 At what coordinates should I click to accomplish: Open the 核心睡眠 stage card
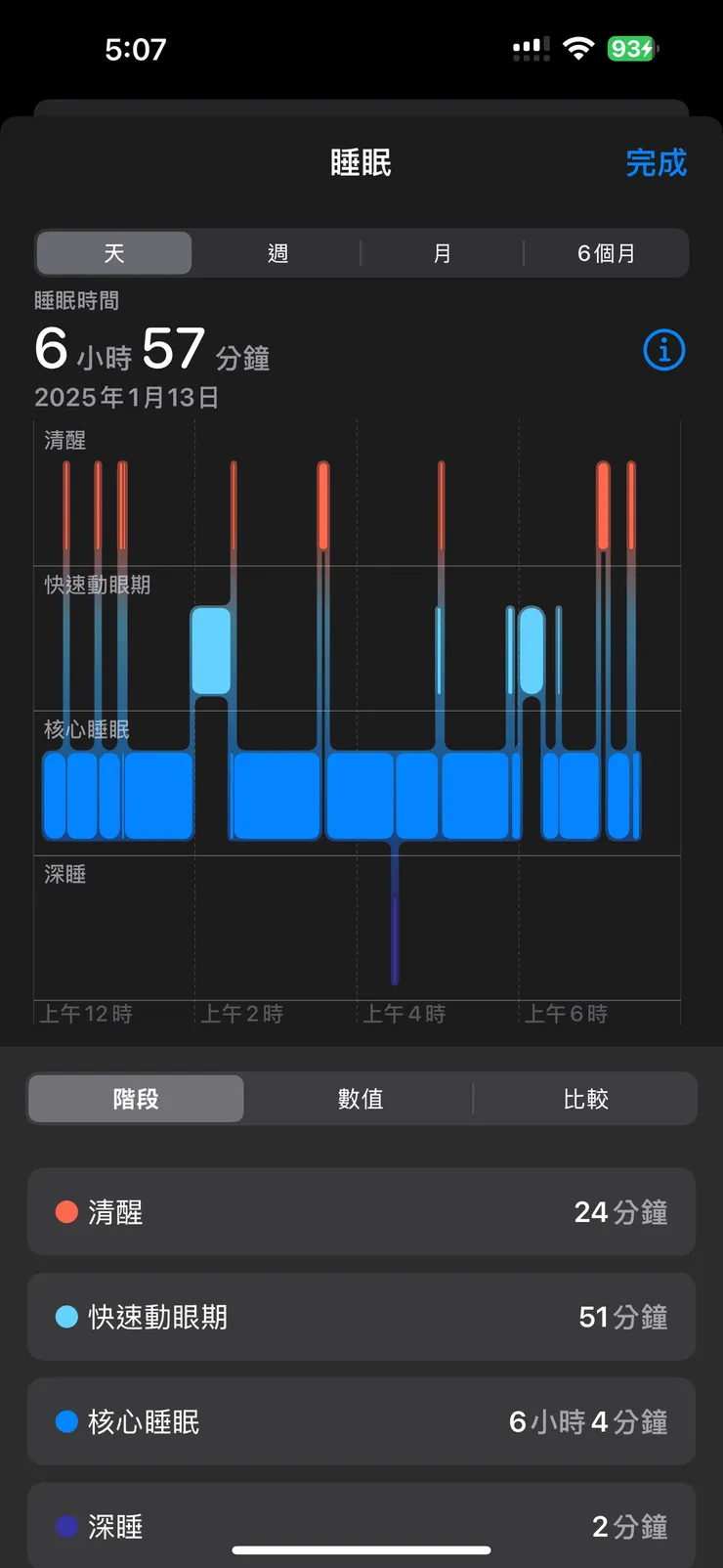361,1421
